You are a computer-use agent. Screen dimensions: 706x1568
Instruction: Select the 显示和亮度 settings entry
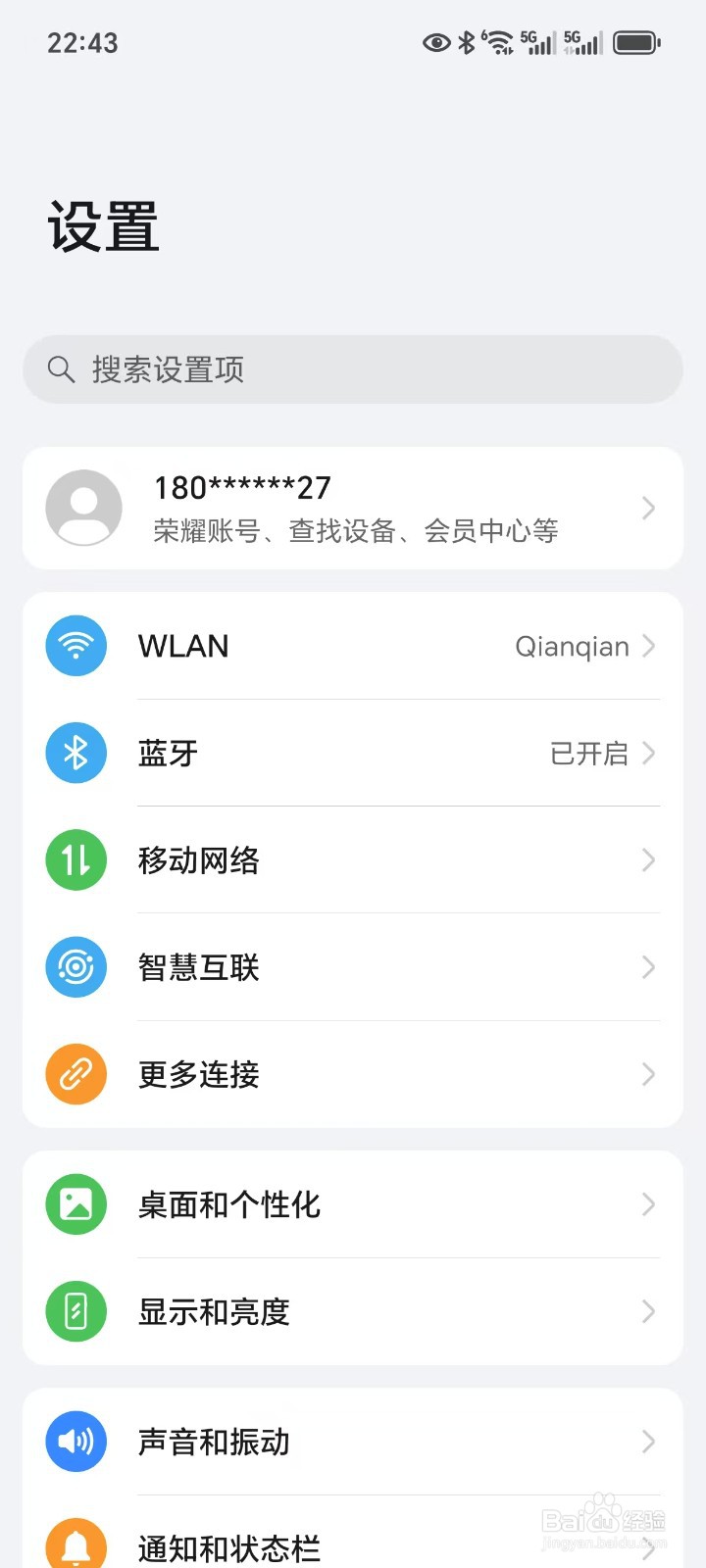coord(353,1311)
